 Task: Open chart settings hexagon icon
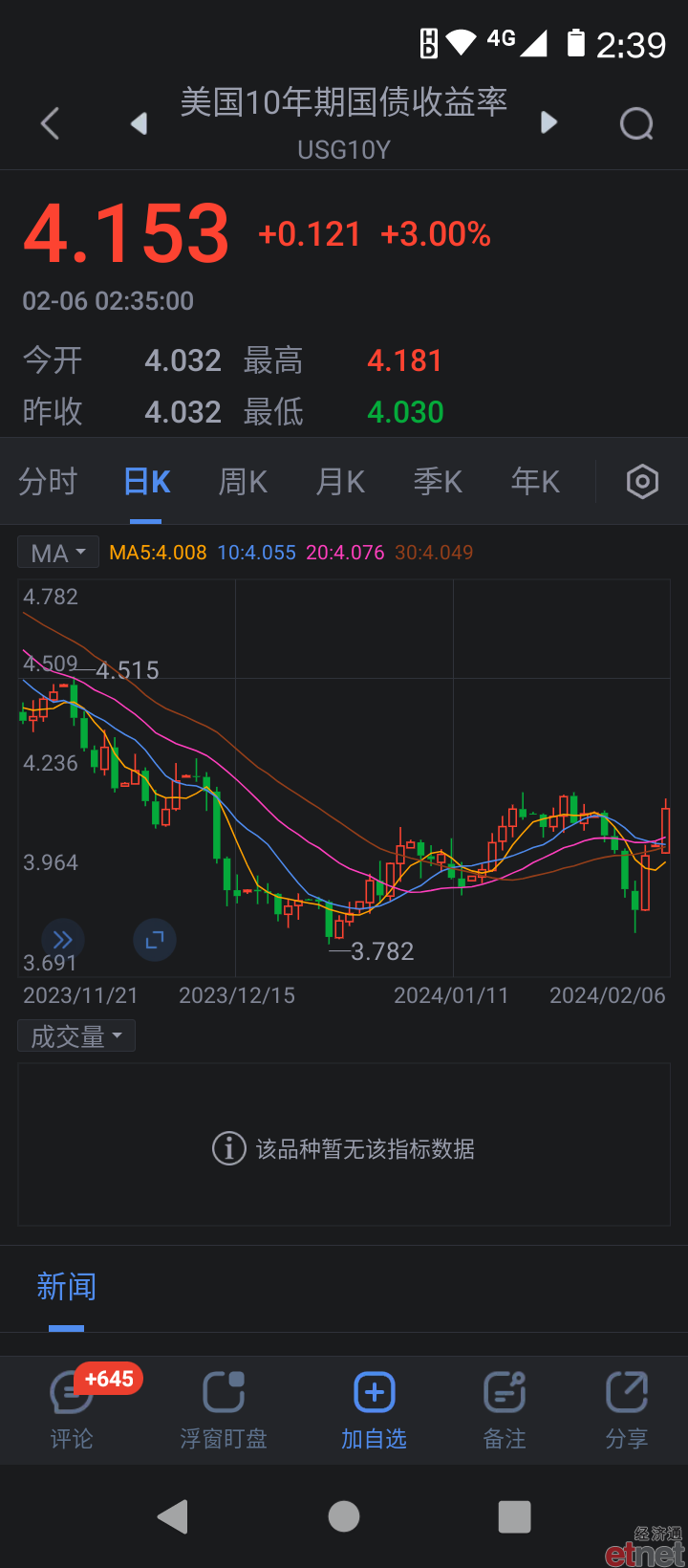tap(642, 482)
